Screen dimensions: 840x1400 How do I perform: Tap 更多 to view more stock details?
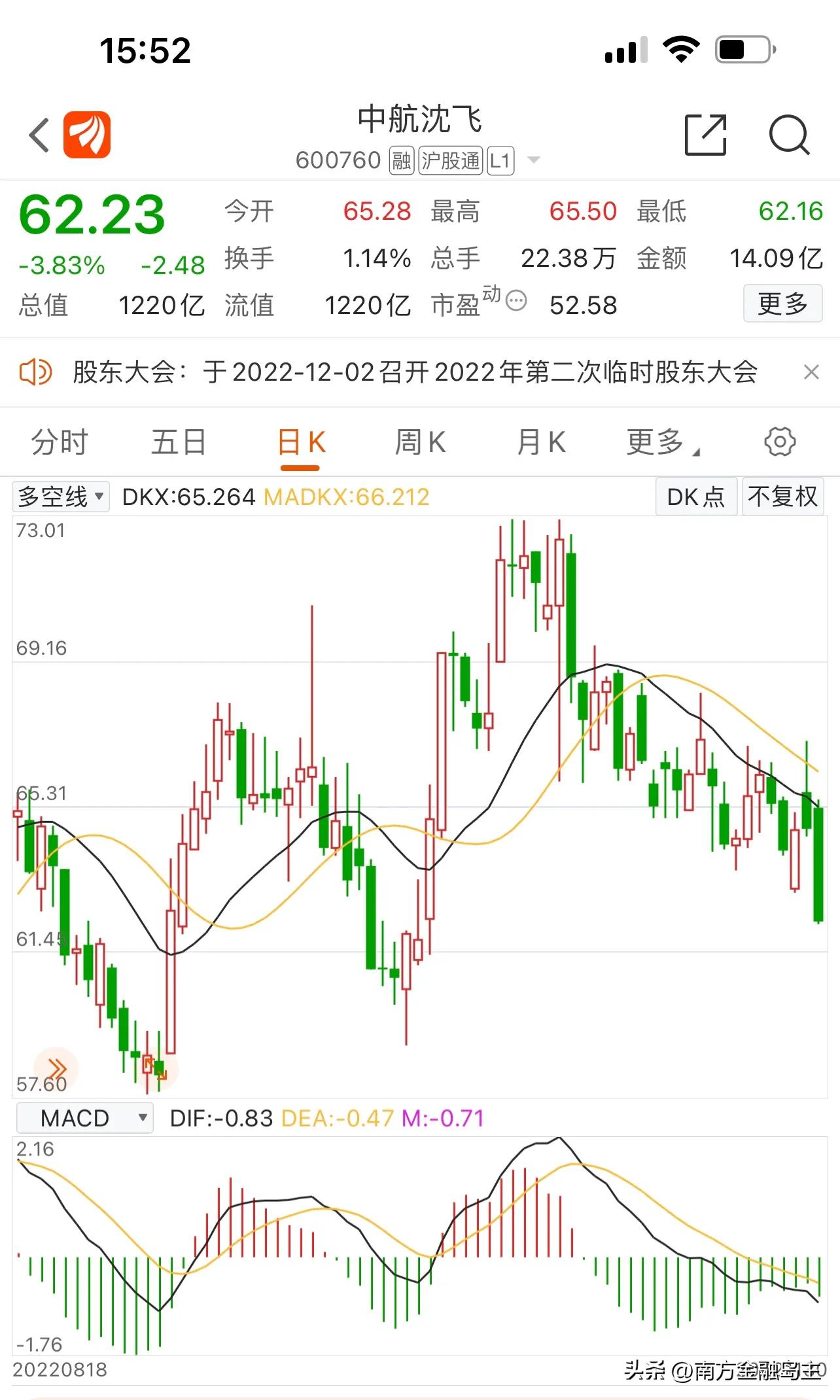(782, 304)
